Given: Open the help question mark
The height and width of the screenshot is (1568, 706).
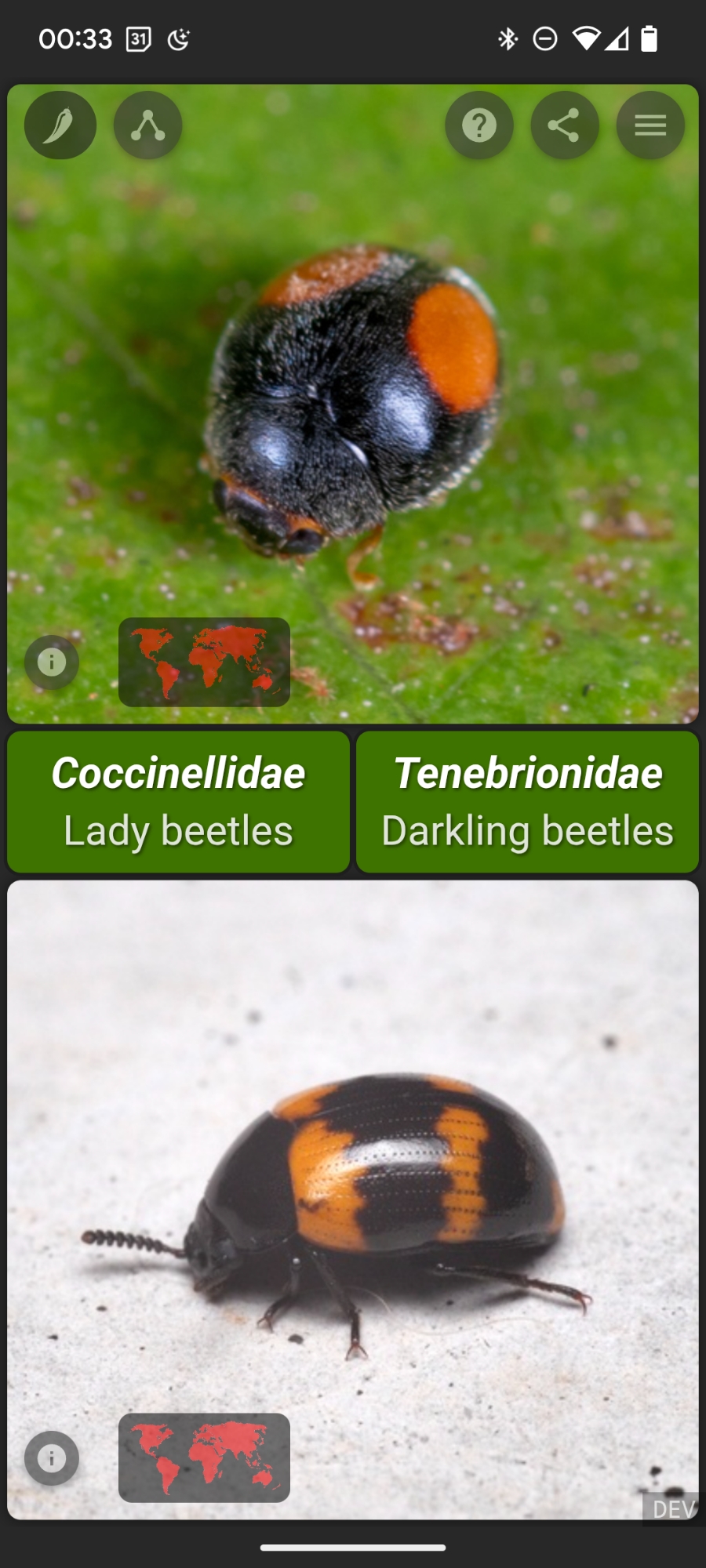Looking at the screenshot, I should tap(479, 125).
